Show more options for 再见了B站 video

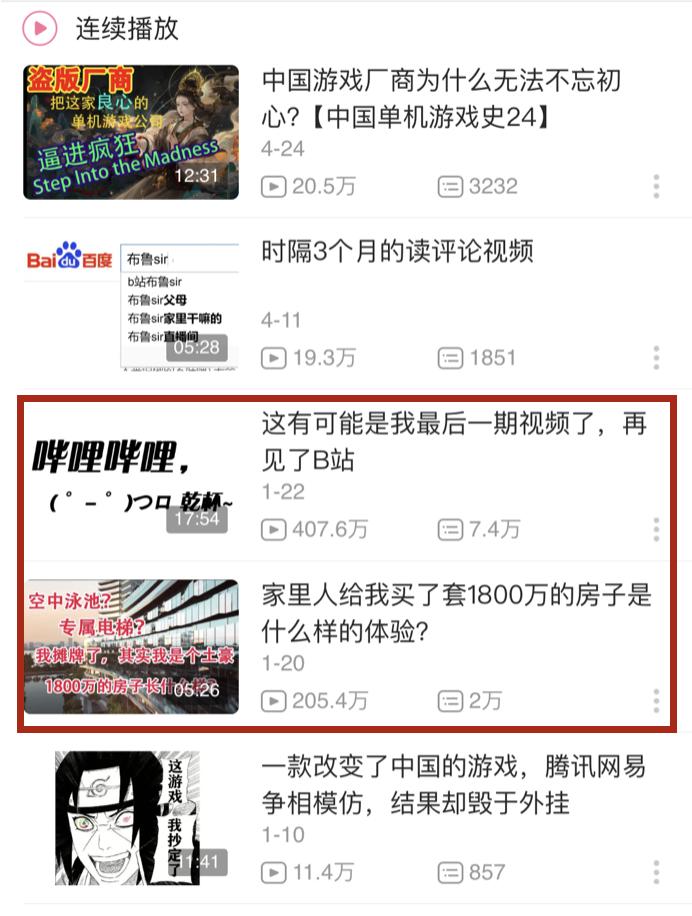656,529
